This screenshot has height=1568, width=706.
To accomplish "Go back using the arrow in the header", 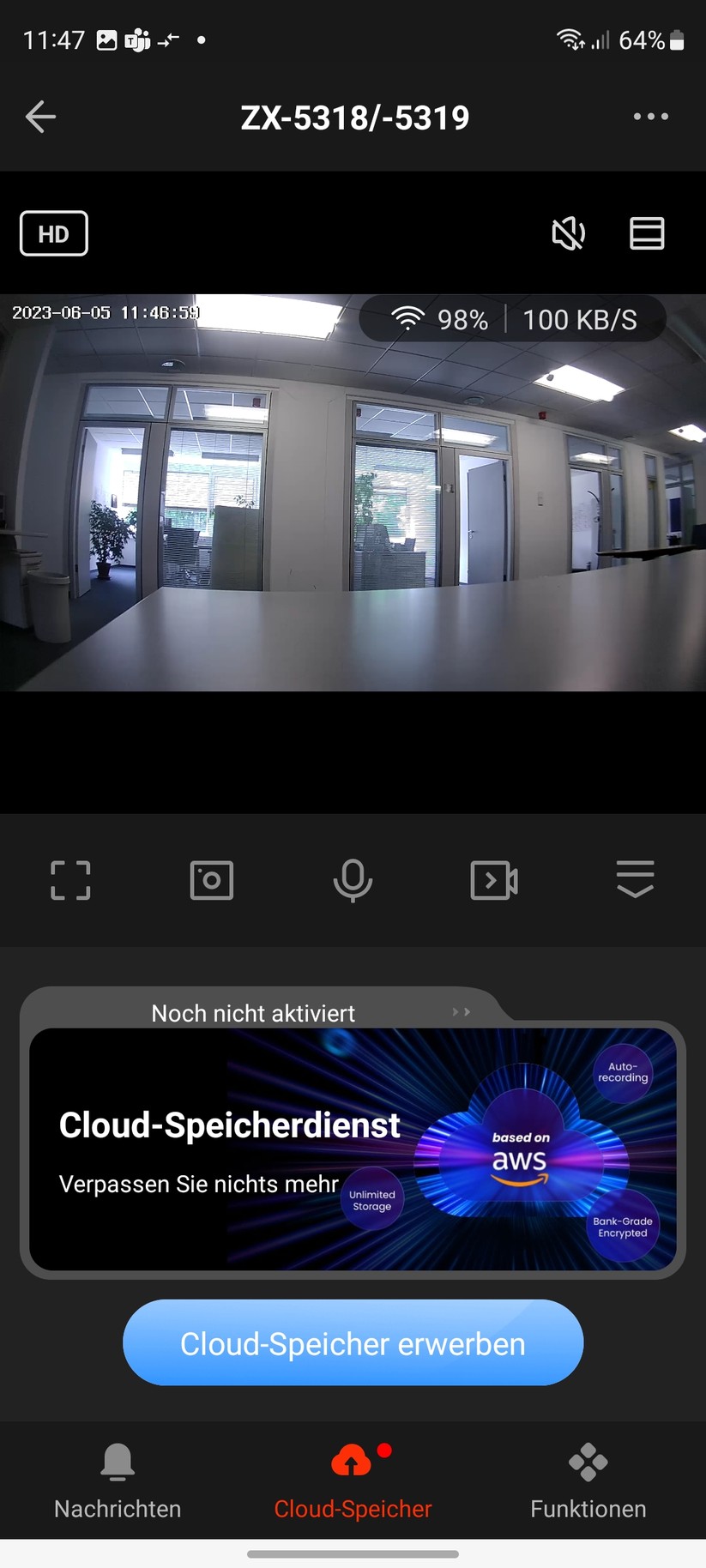I will coord(39,116).
